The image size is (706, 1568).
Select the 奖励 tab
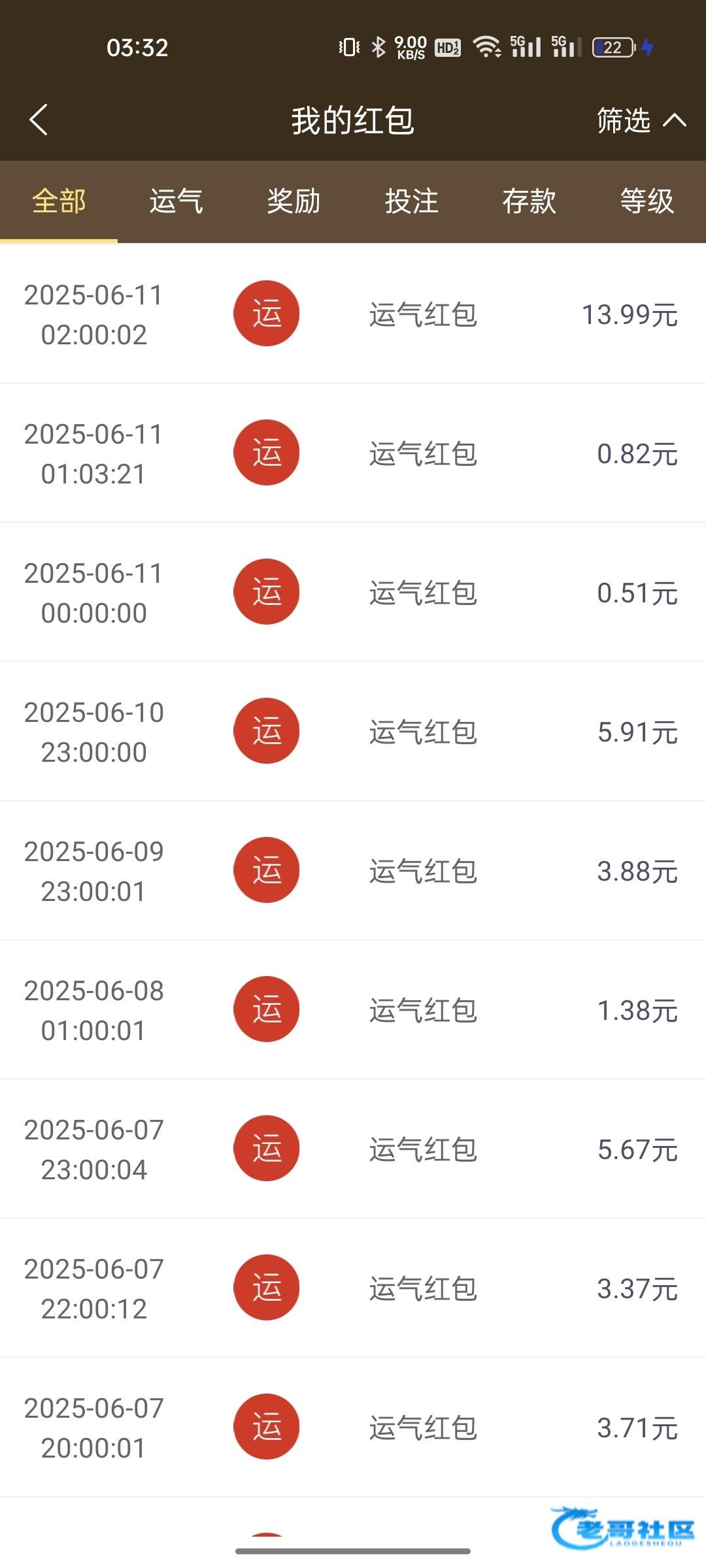(x=294, y=201)
